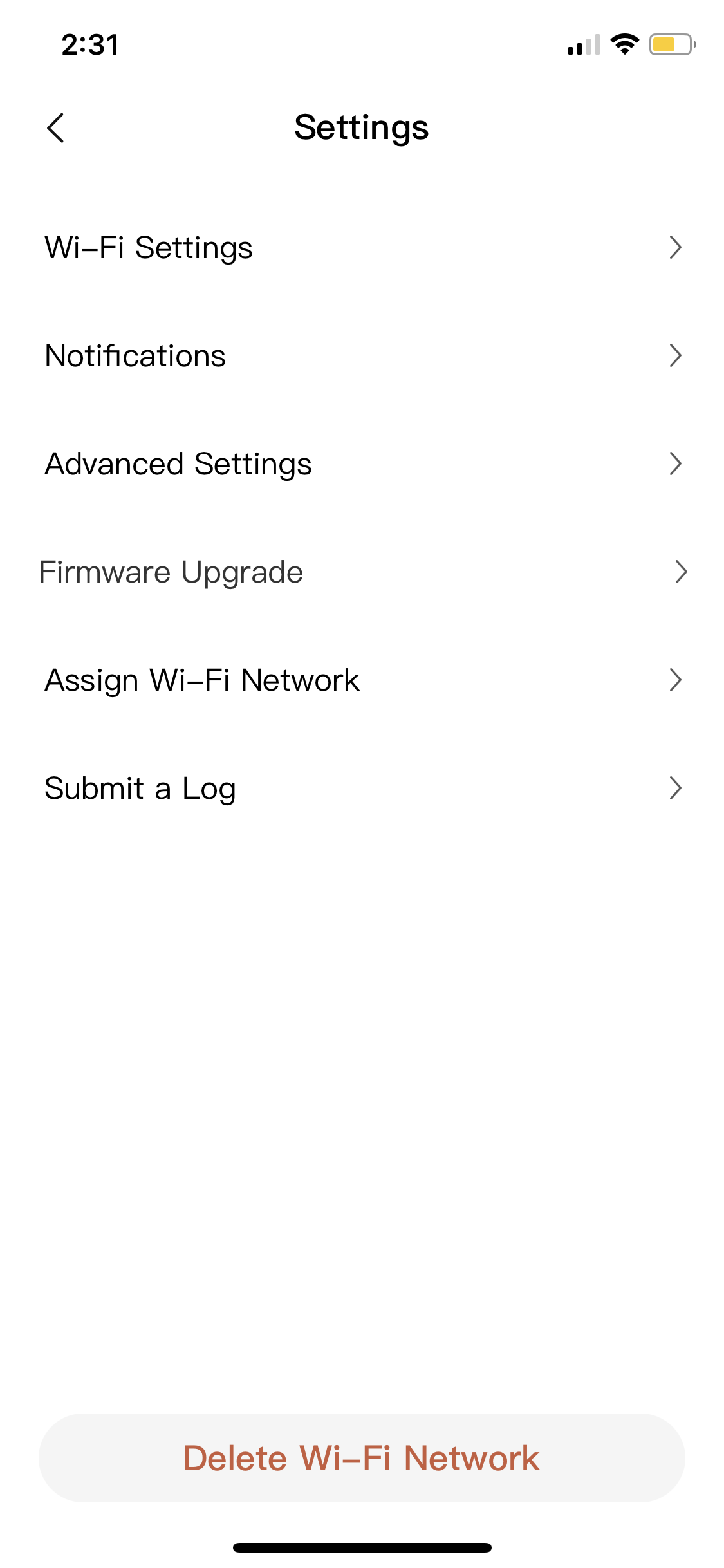The height and width of the screenshot is (1568, 724).
Task: Tap Submit a Log
Action: [x=362, y=789]
